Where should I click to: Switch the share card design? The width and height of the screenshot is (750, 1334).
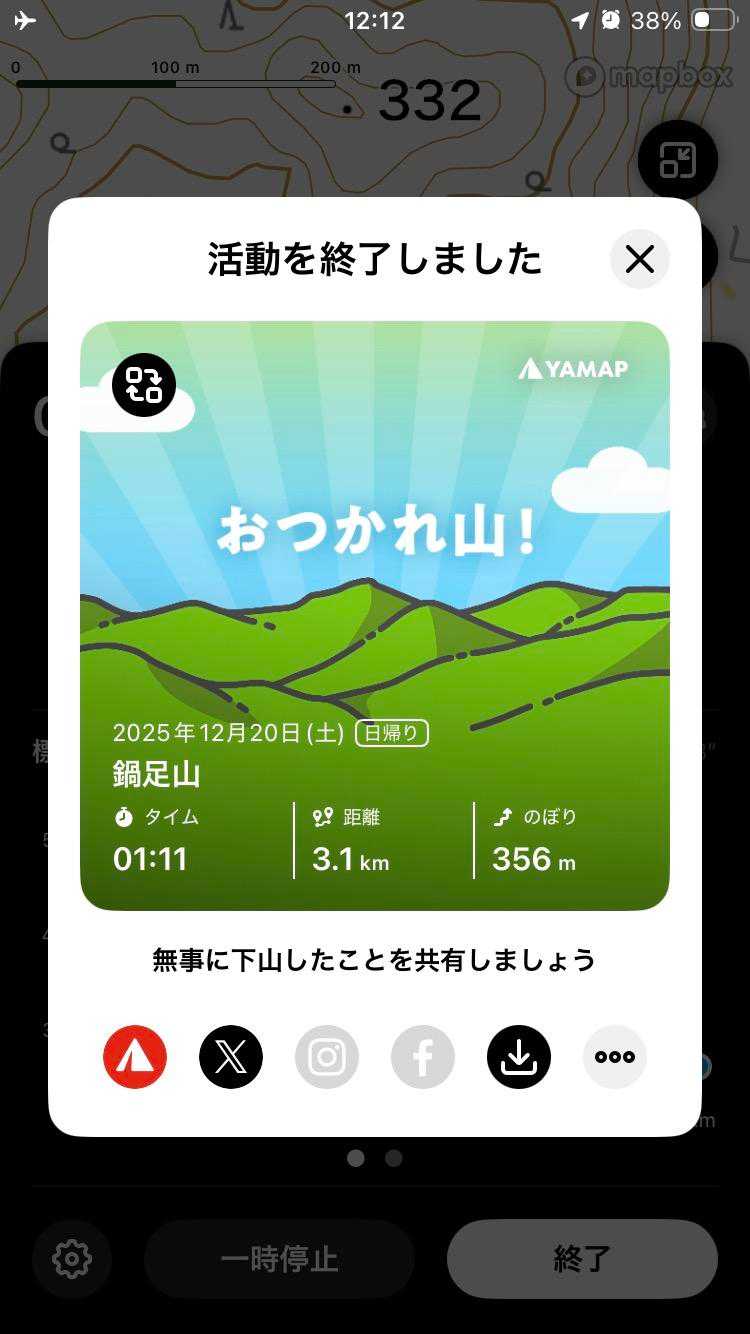coord(144,385)
